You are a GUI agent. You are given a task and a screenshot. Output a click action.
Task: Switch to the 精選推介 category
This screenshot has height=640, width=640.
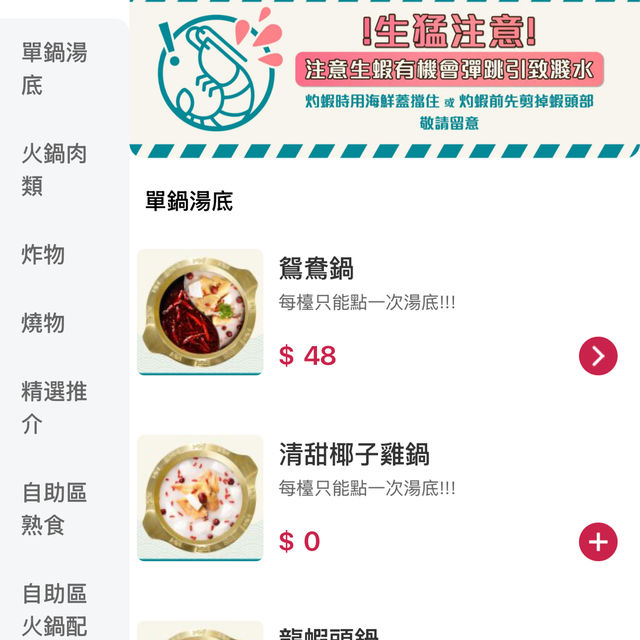(54, 407)
